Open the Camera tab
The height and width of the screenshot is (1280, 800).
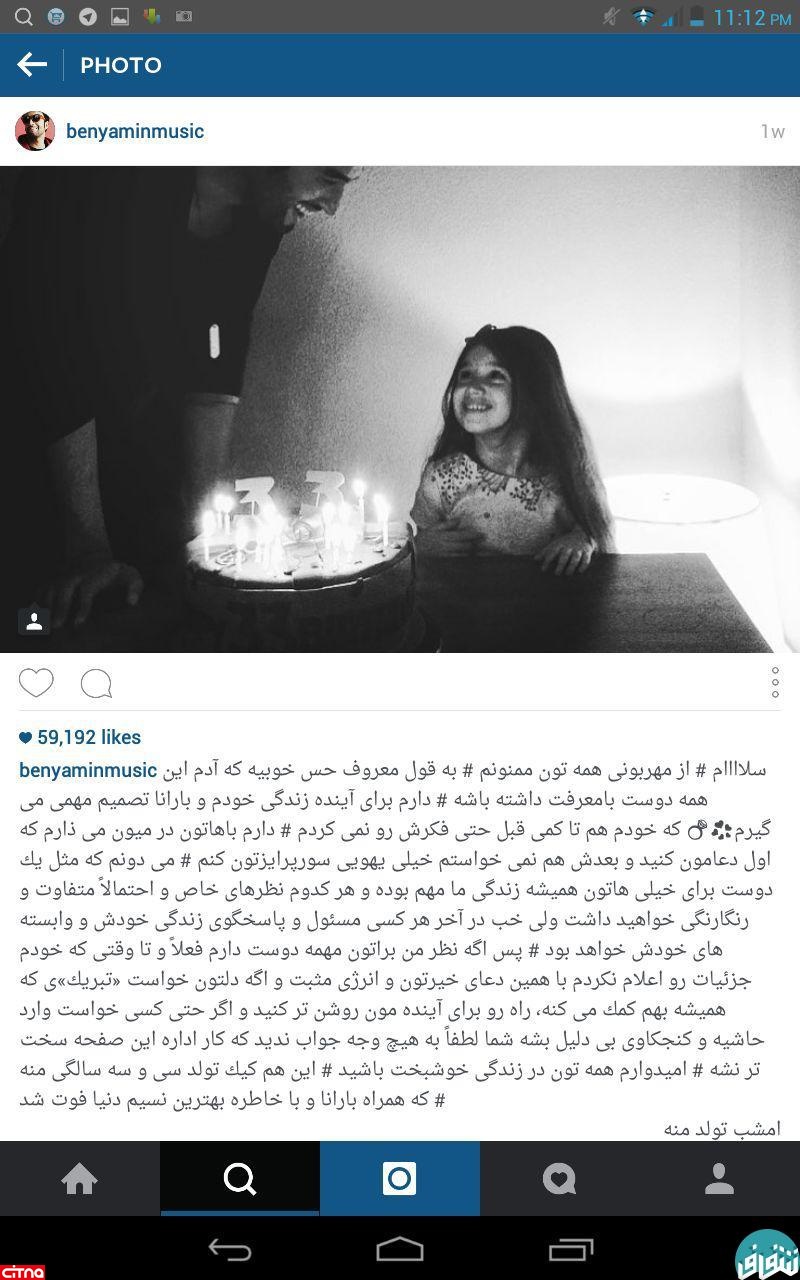(x=400, y=1179)
